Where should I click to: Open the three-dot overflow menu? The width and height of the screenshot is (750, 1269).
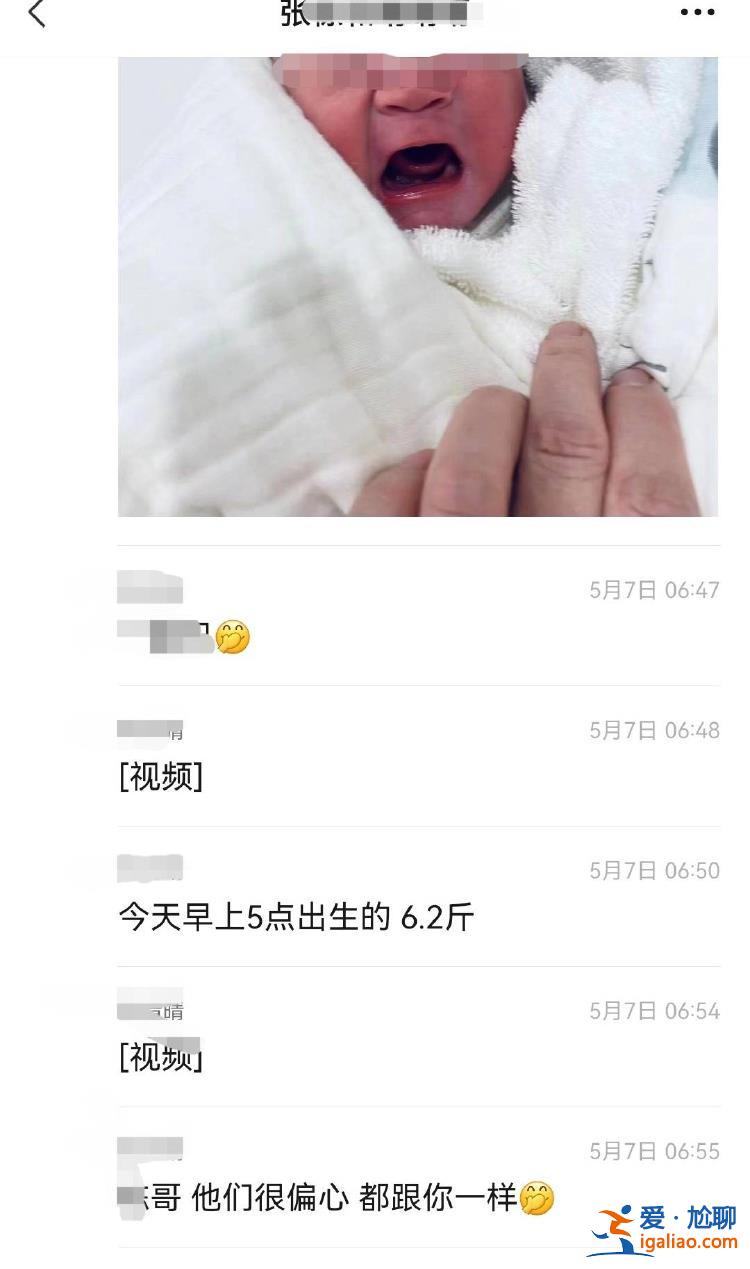pyautogui.click(x=697, y=13)
